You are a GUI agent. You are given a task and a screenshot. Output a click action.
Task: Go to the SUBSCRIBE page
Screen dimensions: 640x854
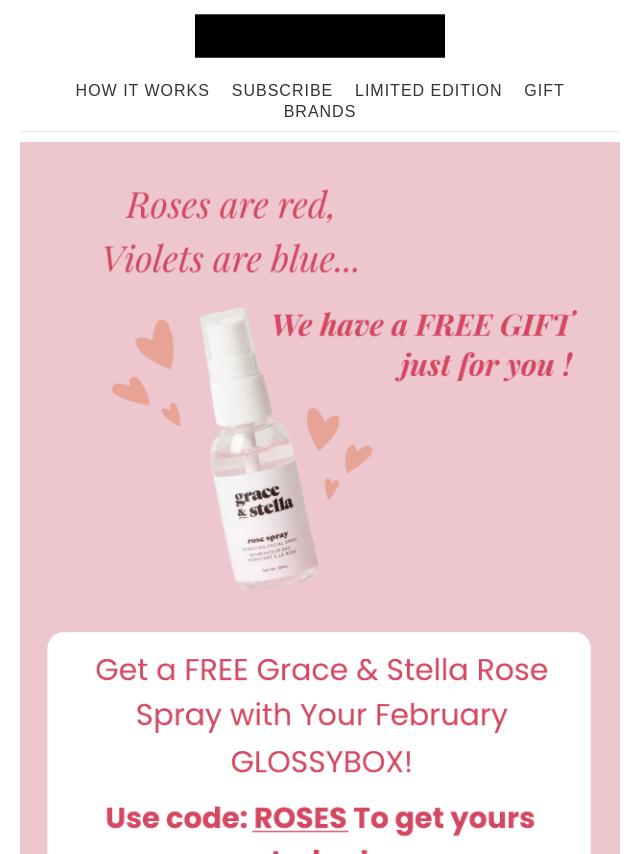click(x=282, y=90)
